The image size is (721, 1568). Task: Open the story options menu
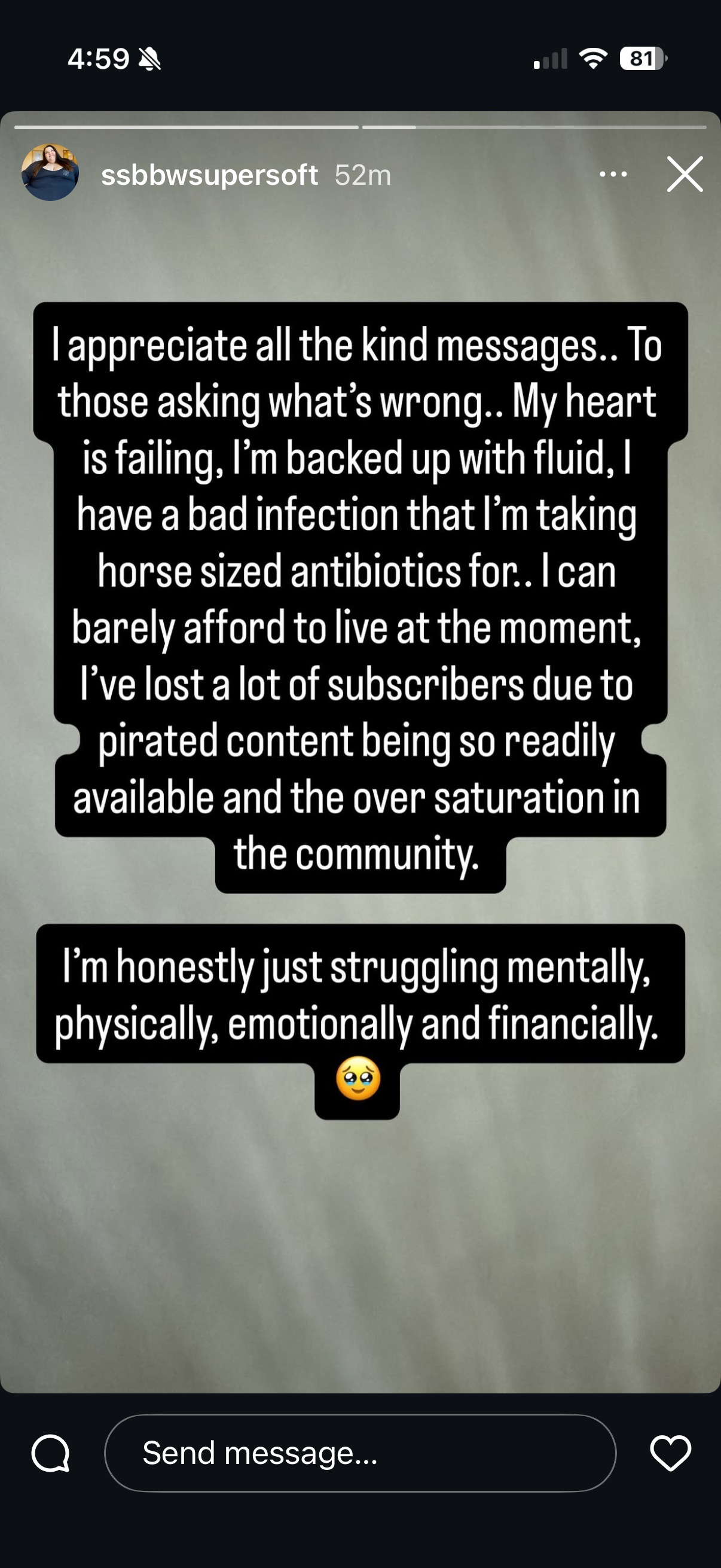(613, 175)
